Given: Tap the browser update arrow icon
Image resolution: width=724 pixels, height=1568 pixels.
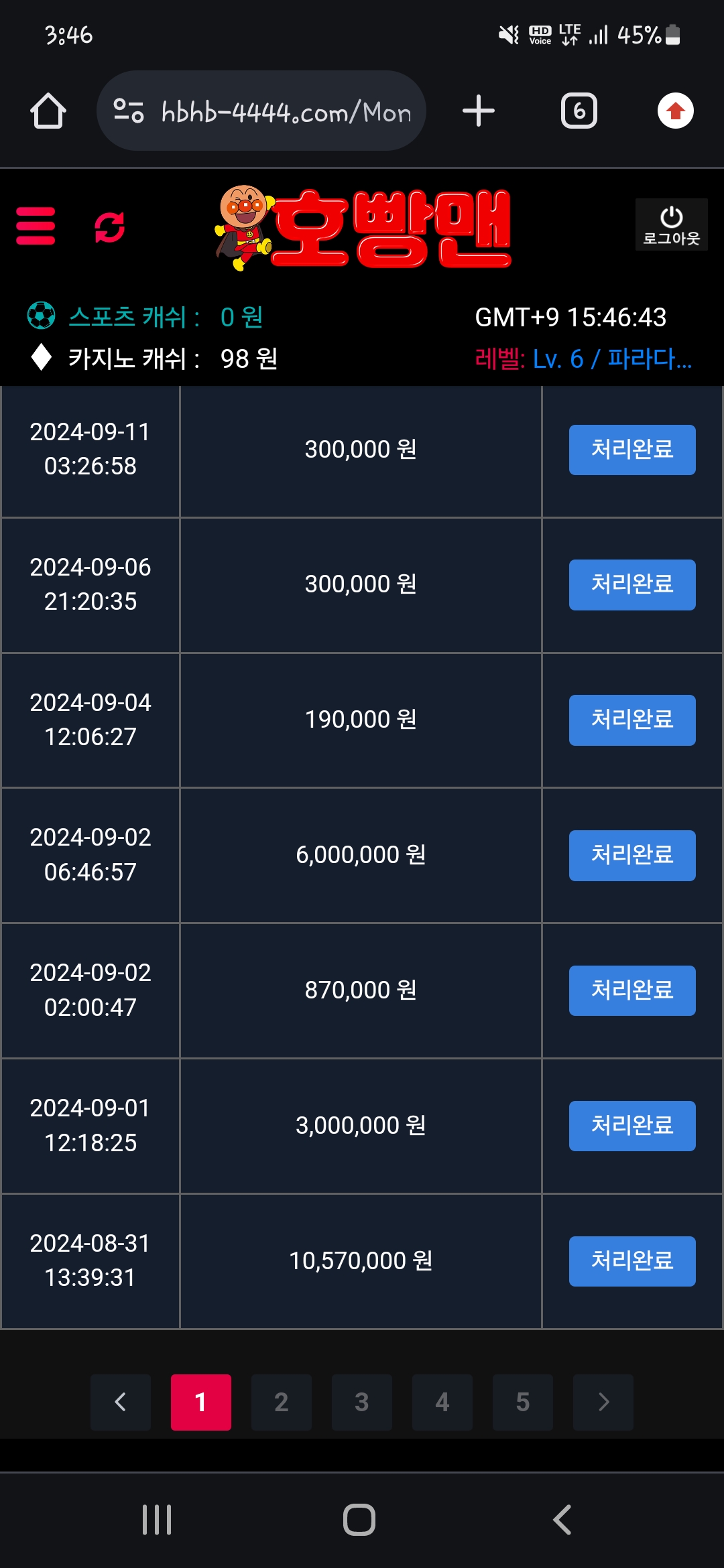Looking at the screenshot, I should coord(675,111).
